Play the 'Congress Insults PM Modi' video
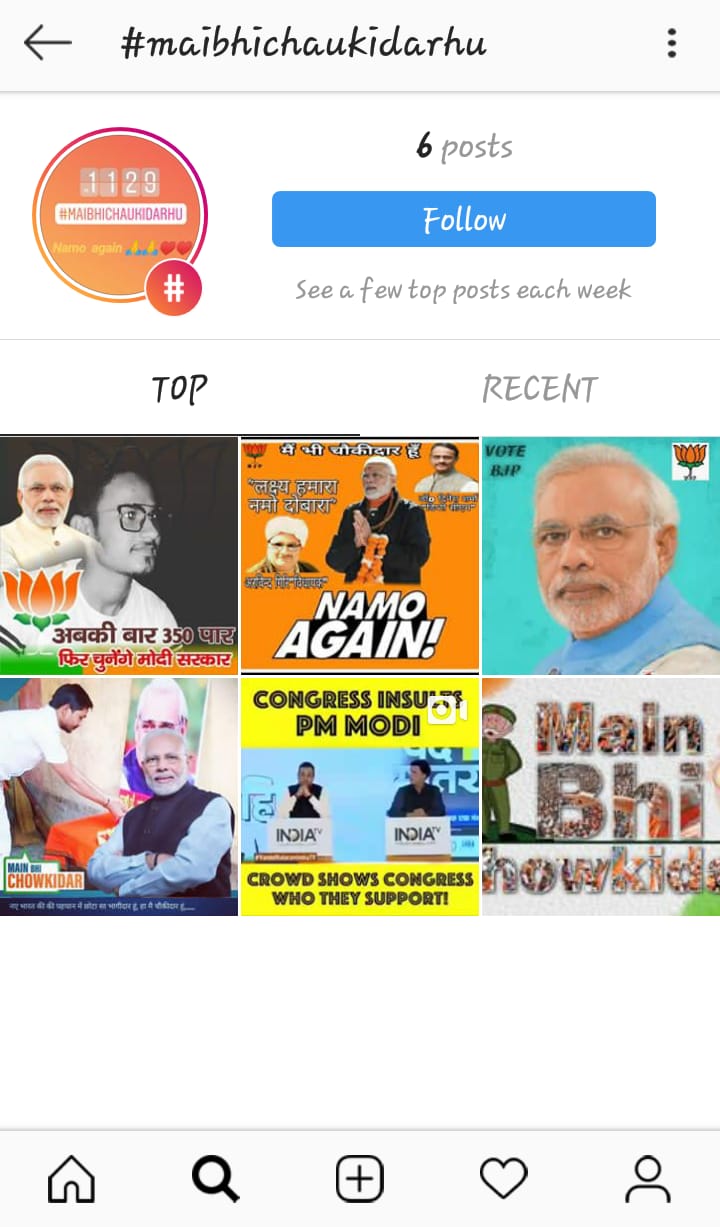Image resolution: width=720 pixels, height=1227 pixels. pyautogui.click(x=360, y=796)
